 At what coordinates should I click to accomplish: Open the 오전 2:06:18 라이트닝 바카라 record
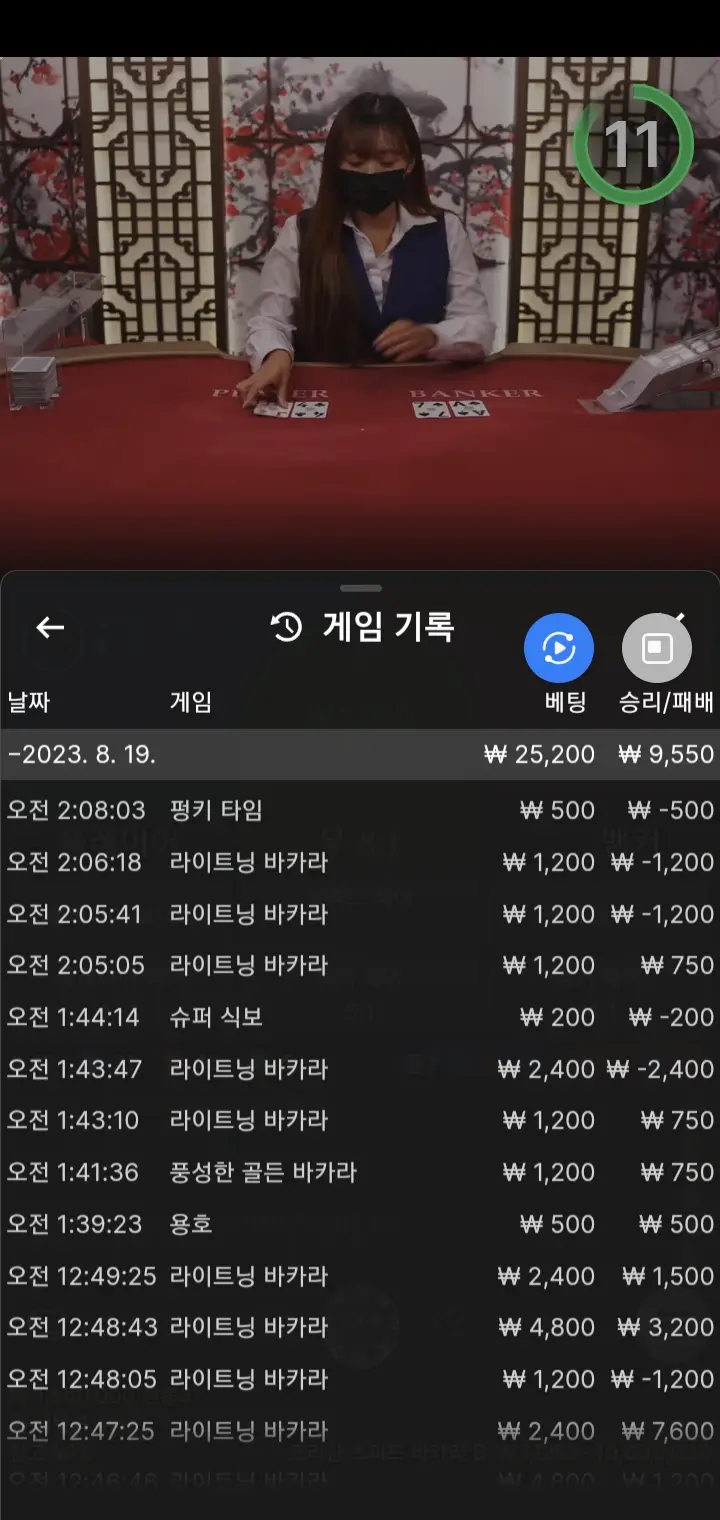pyautogui.click(x=360, y=862)
